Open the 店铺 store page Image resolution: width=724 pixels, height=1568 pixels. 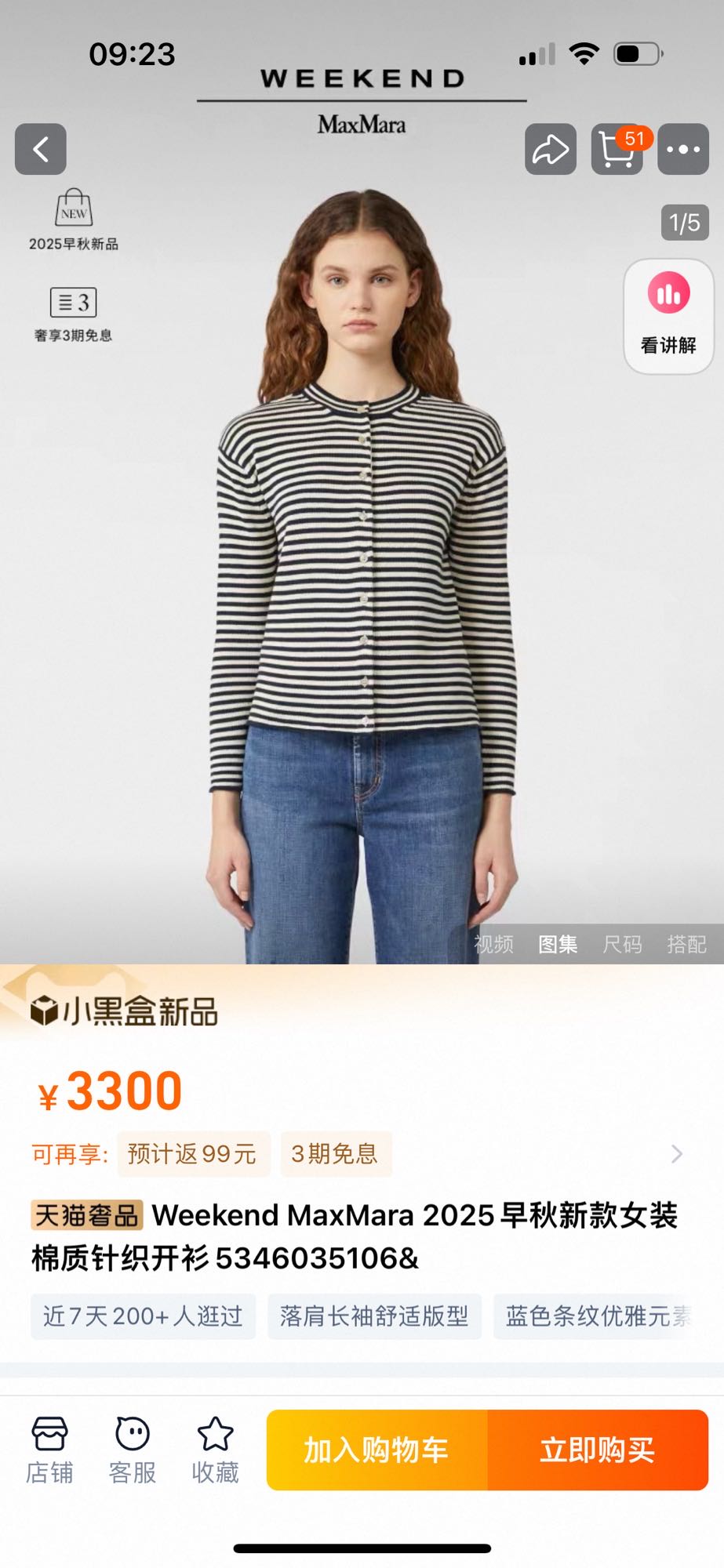[x=49, y=1450]
